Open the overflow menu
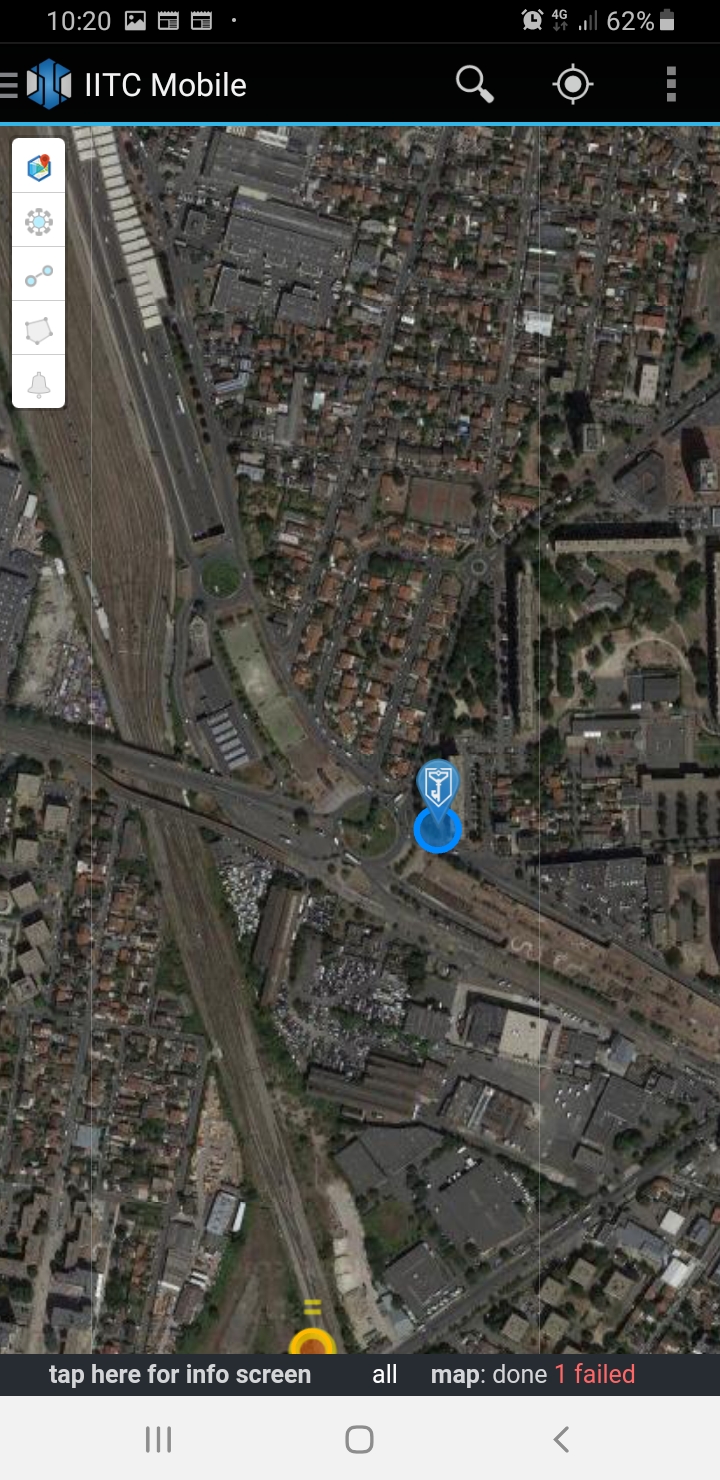This screenshot has width=720, height=1480. tap(671, 84)
